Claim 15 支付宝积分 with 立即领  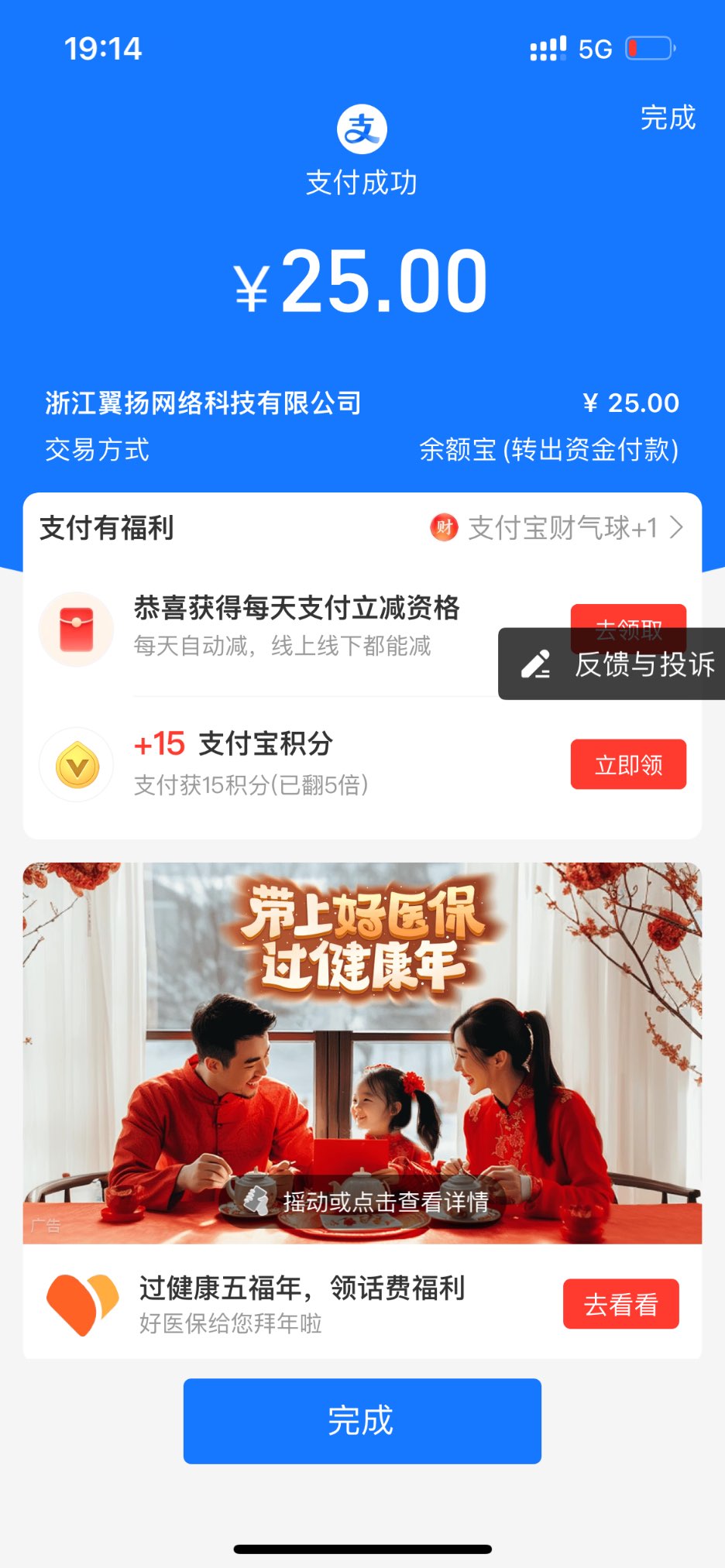pyautogui.click(x=628, y=765)
